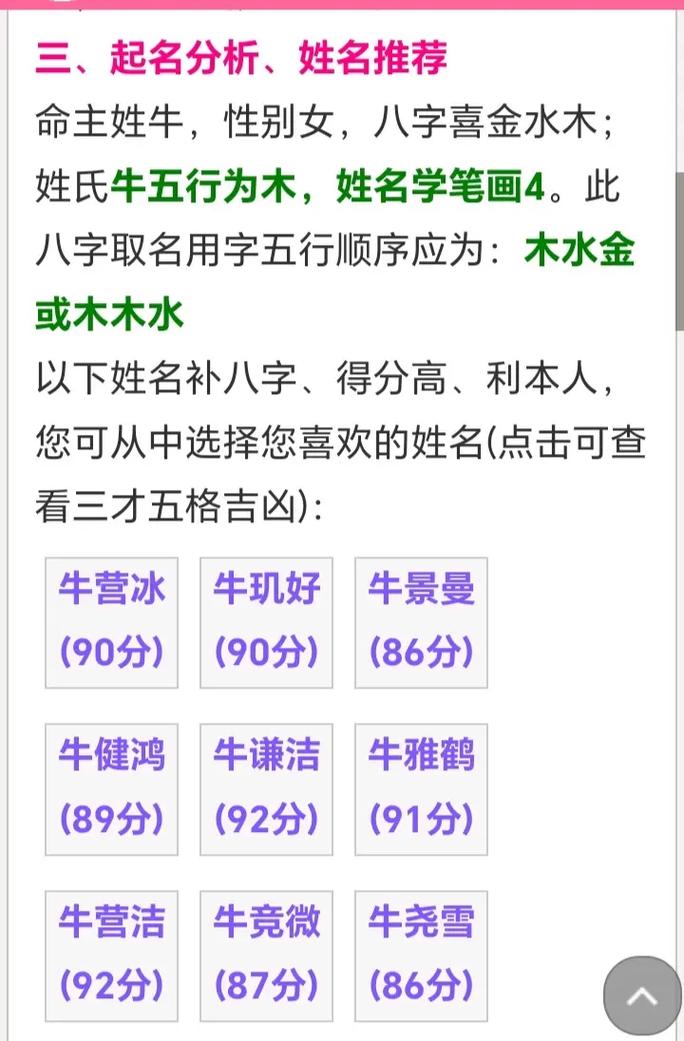Select name 牛玑好 (90分)
The image size is (684, 1041).
tap(266, 622)
